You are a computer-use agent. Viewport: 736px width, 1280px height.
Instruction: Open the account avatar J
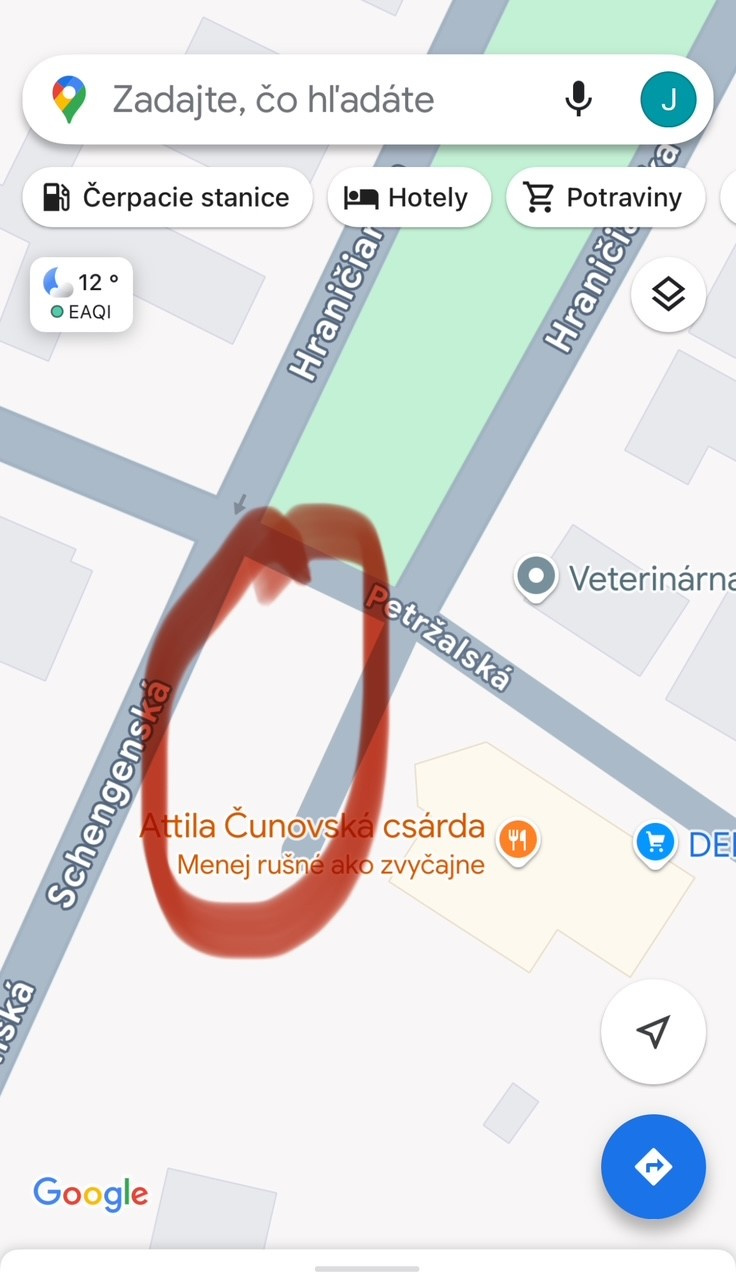[668, 100]
